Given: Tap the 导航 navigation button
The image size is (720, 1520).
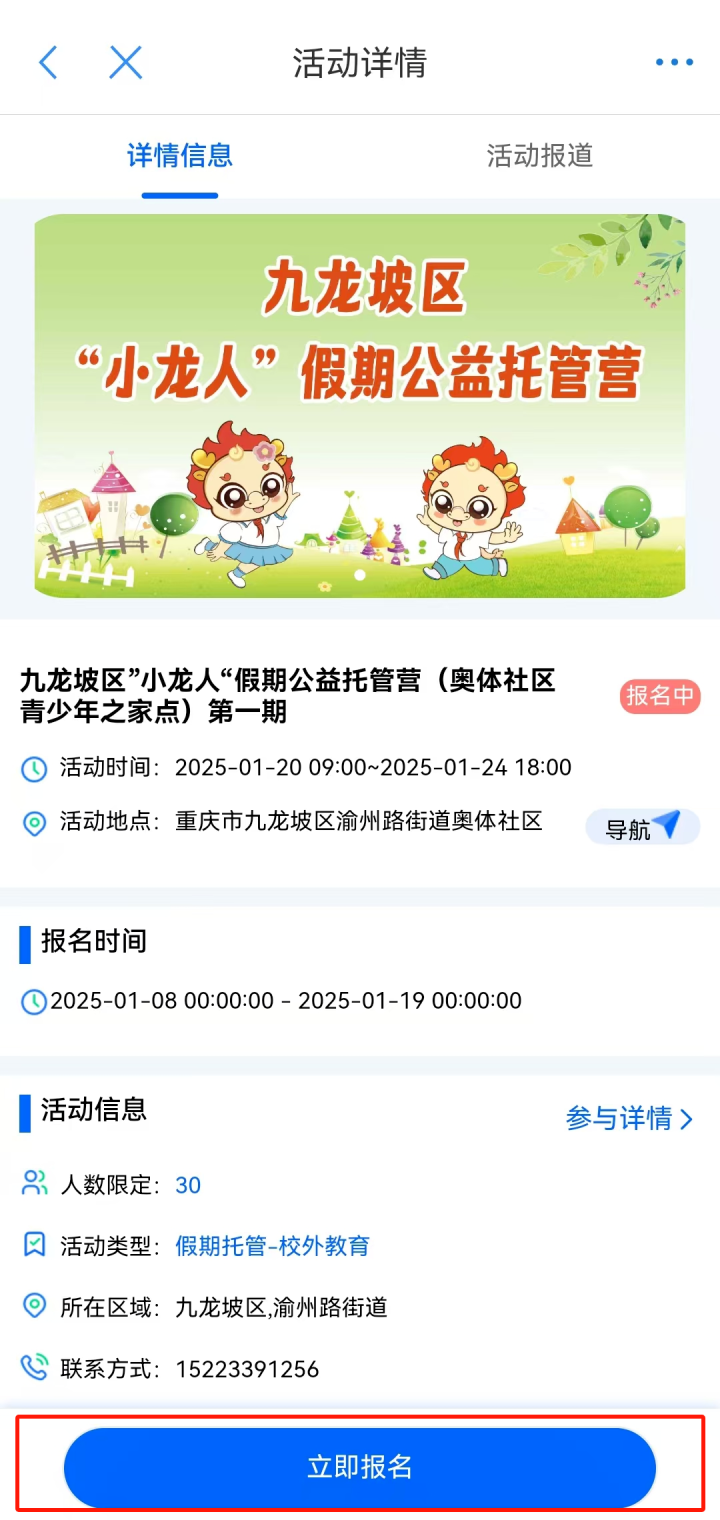Looking at the screenshot, I should click(642, 827).
